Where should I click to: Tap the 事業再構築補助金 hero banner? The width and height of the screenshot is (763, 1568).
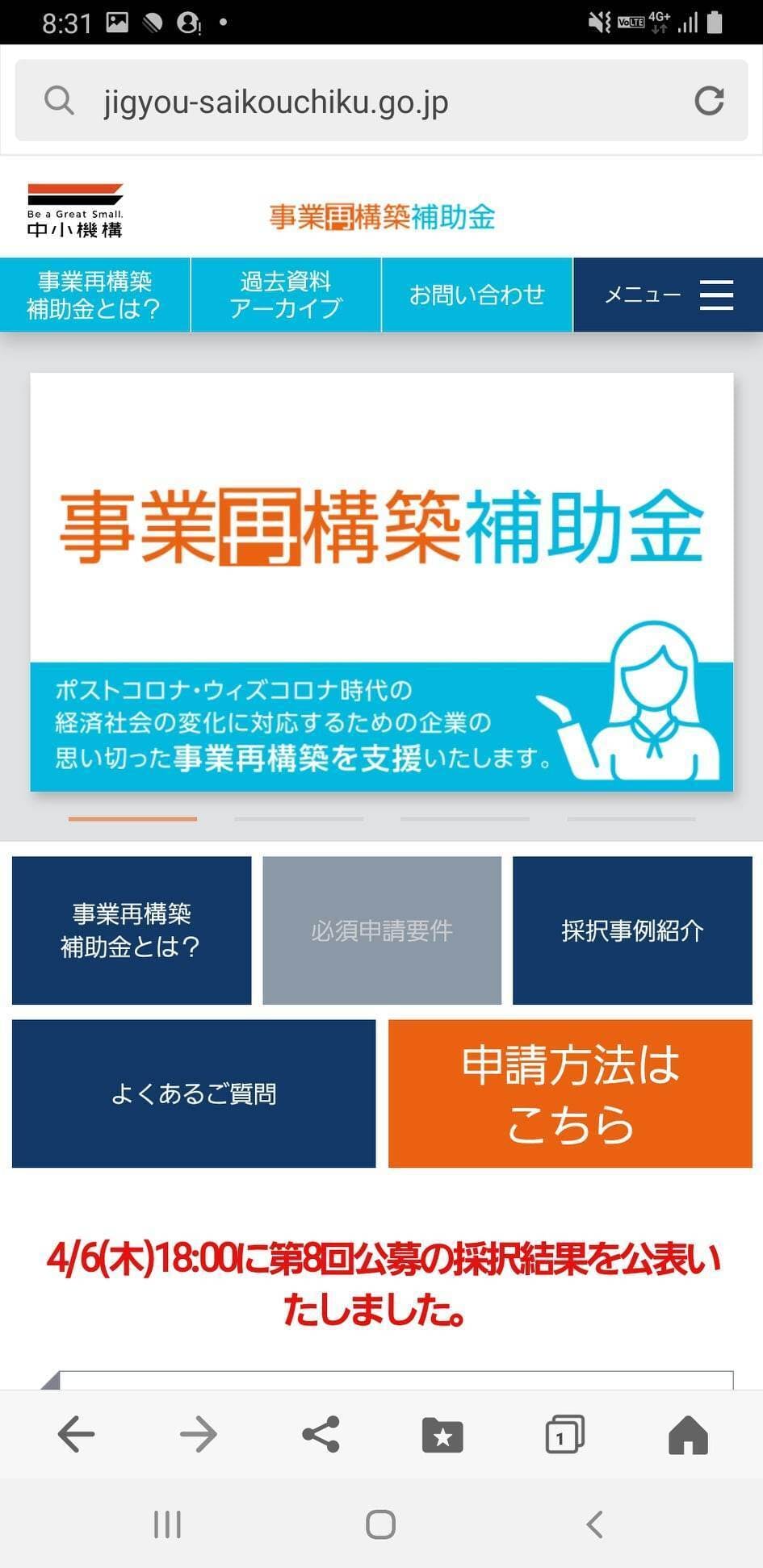[381, 581]
